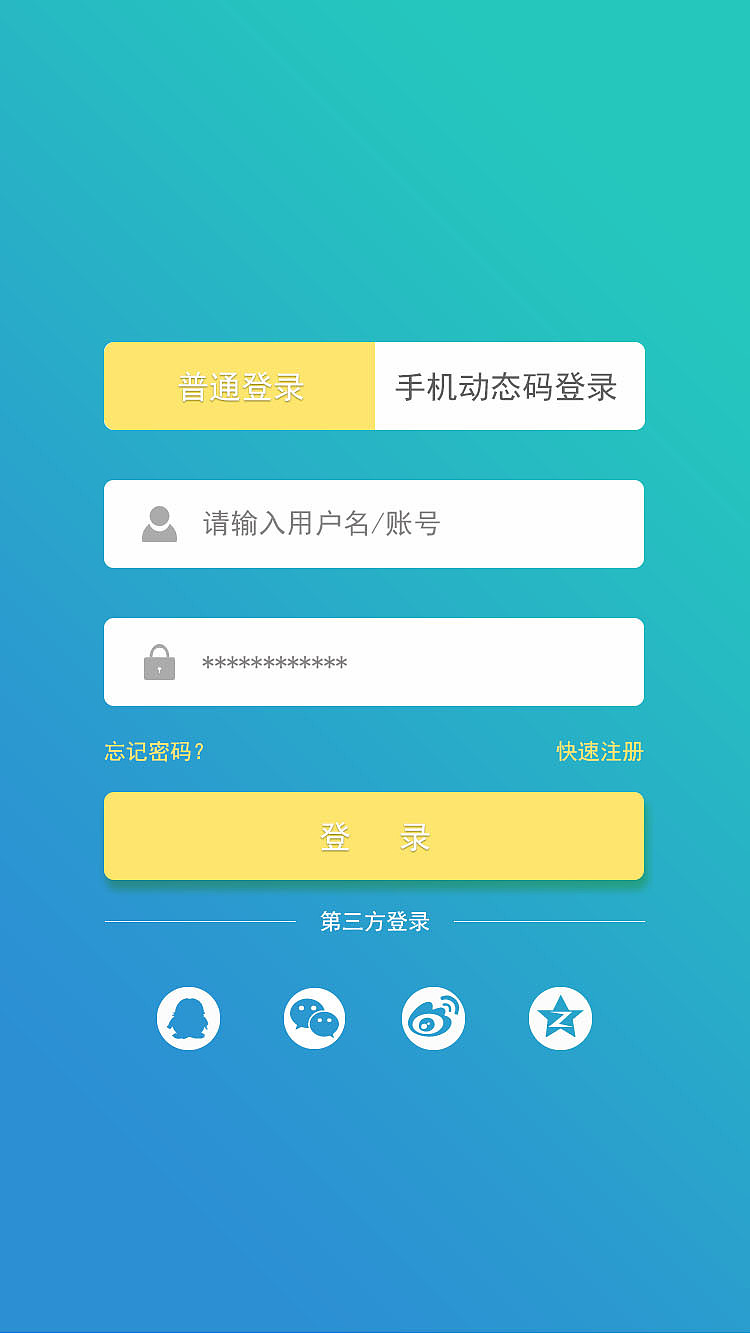Open the 忘记密码? link

[155, 752]
